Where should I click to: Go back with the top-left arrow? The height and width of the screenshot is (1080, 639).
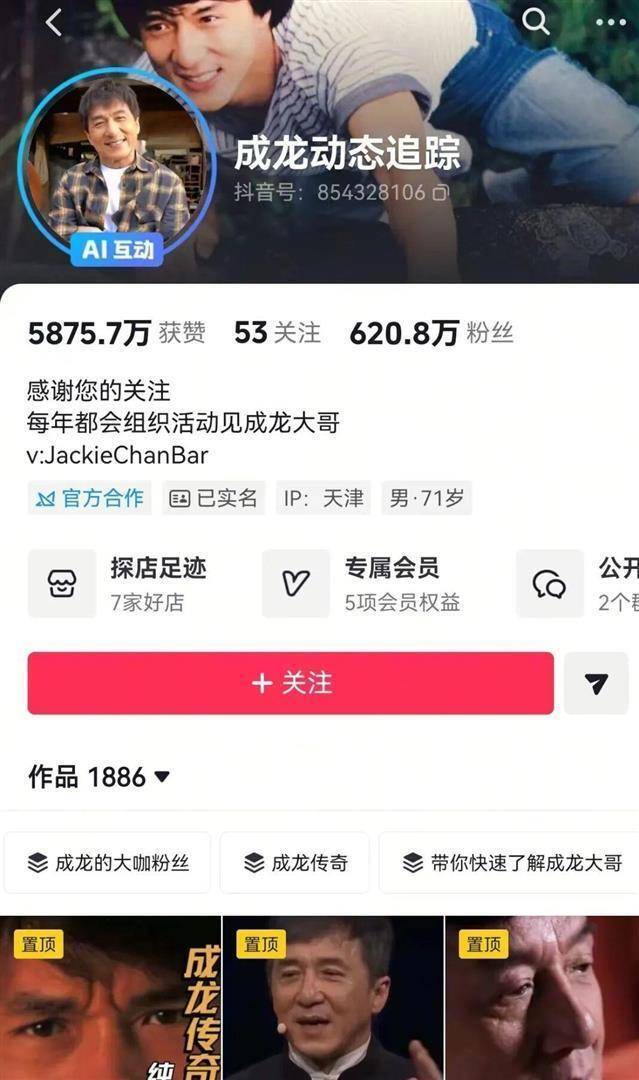(x=53, y=22)
